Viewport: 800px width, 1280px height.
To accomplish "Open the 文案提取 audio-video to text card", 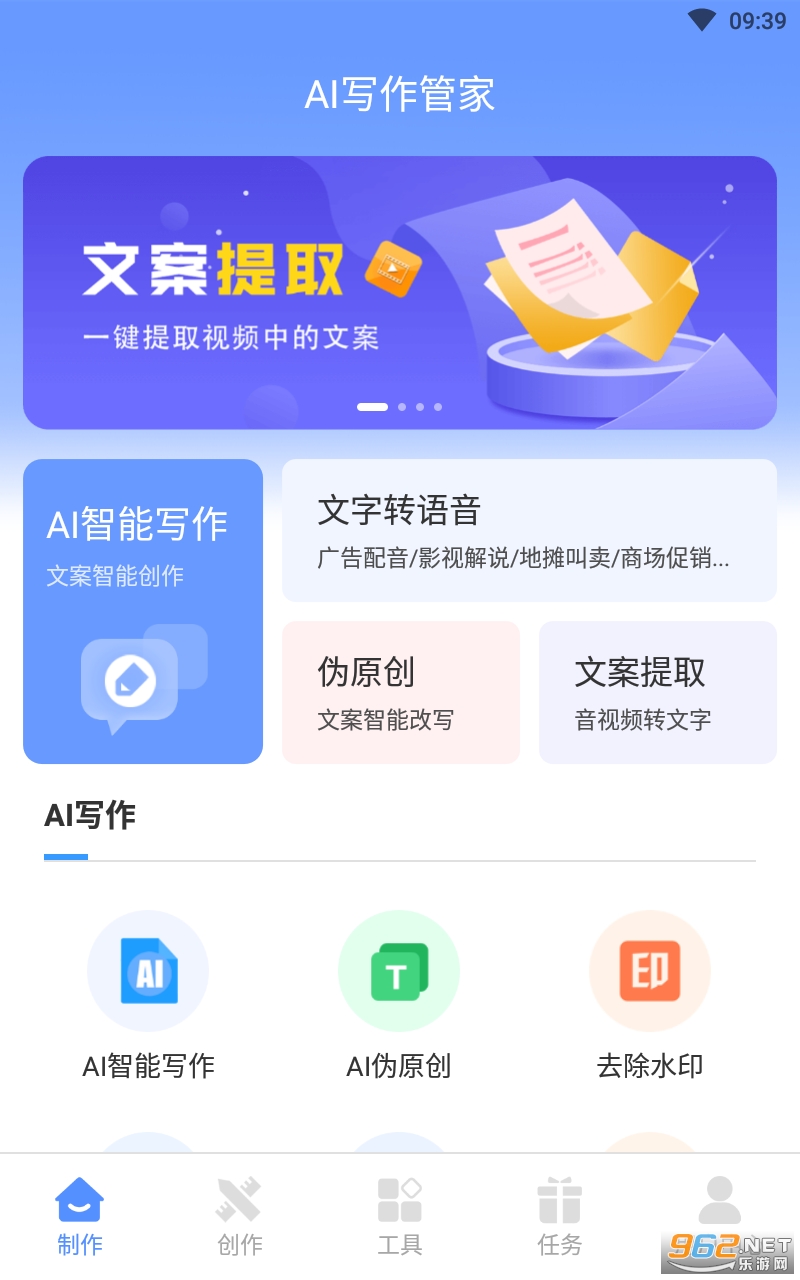I will pos(658,692).
